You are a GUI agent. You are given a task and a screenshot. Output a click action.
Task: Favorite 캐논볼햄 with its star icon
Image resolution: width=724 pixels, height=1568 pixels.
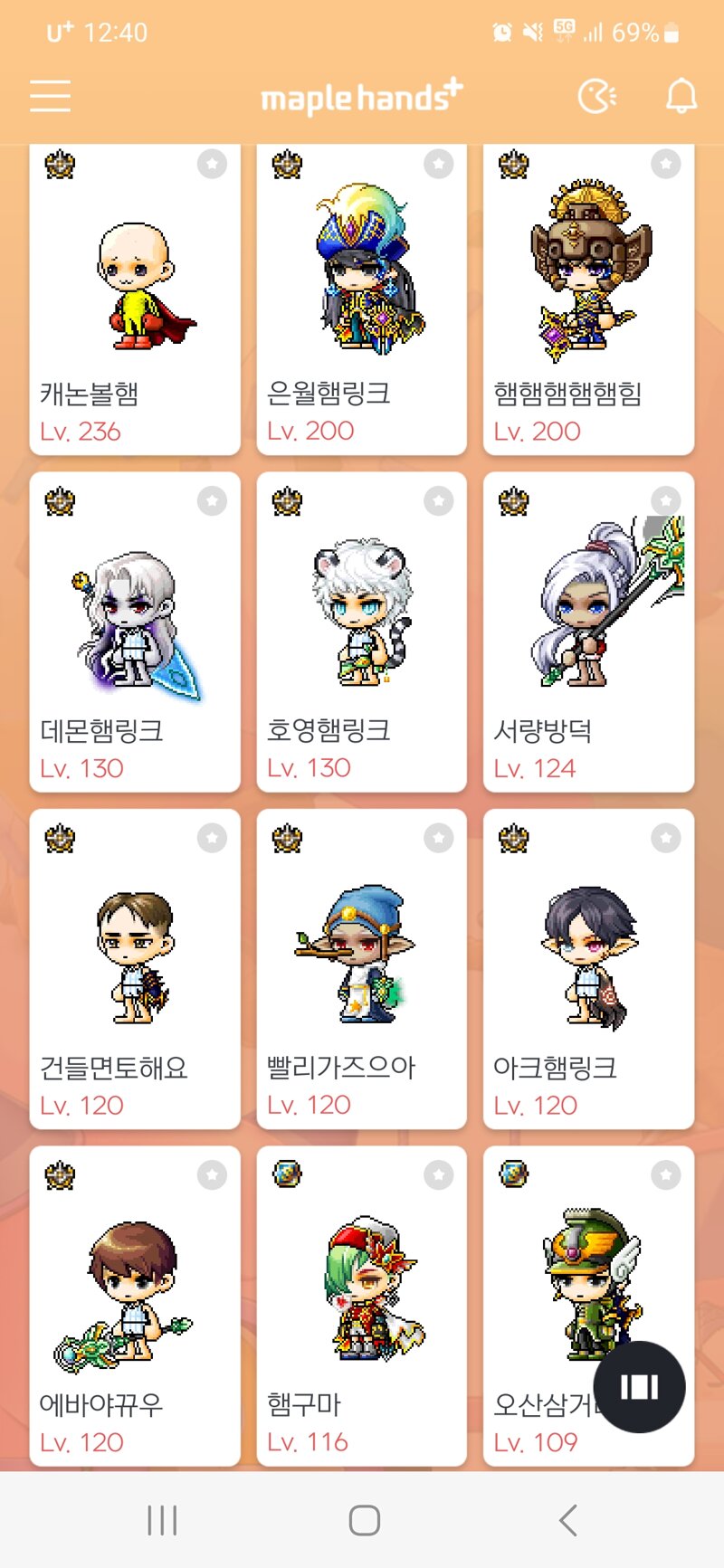tap(212, 164)
